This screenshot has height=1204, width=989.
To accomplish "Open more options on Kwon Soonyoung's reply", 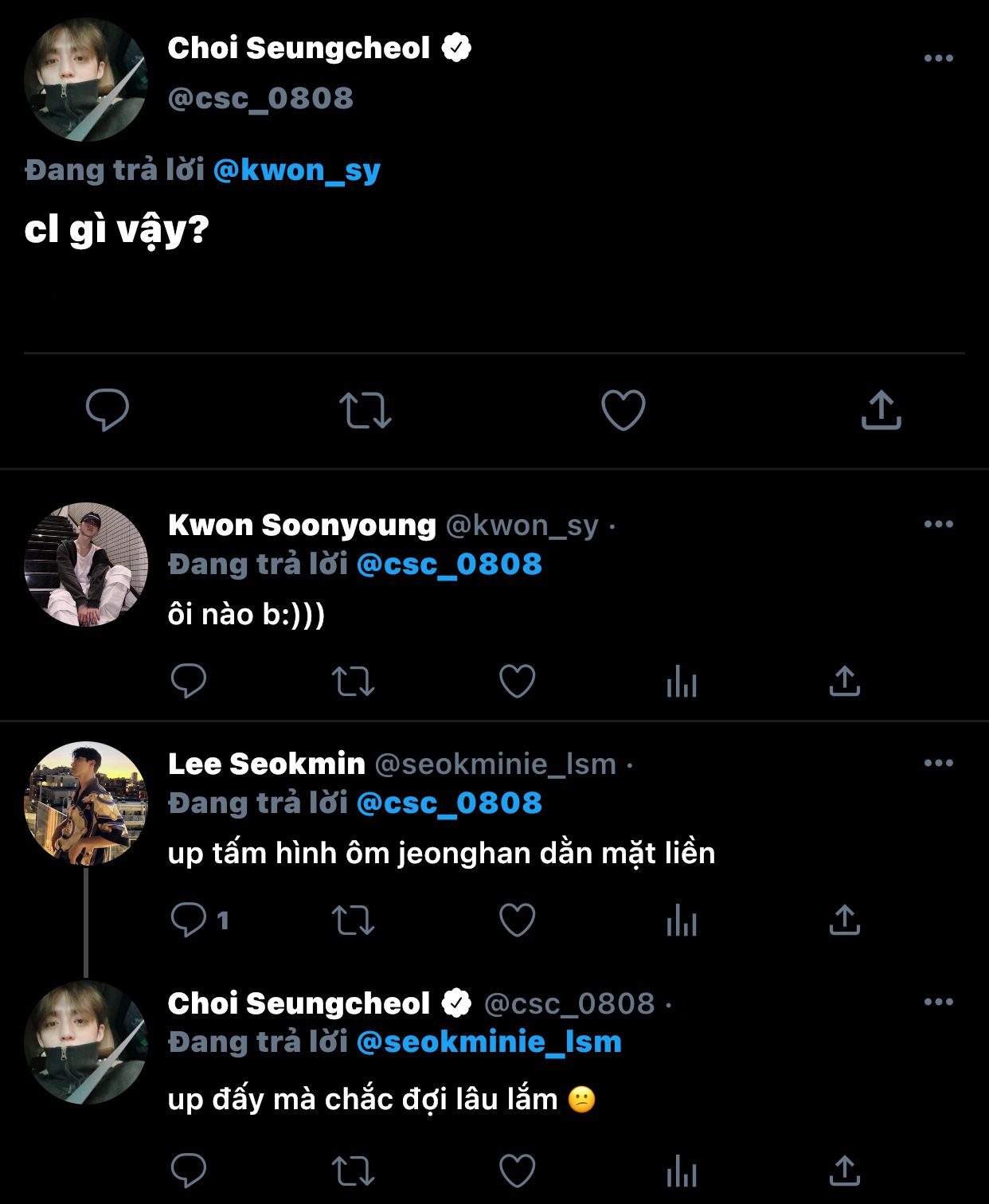I will [938, 524].
